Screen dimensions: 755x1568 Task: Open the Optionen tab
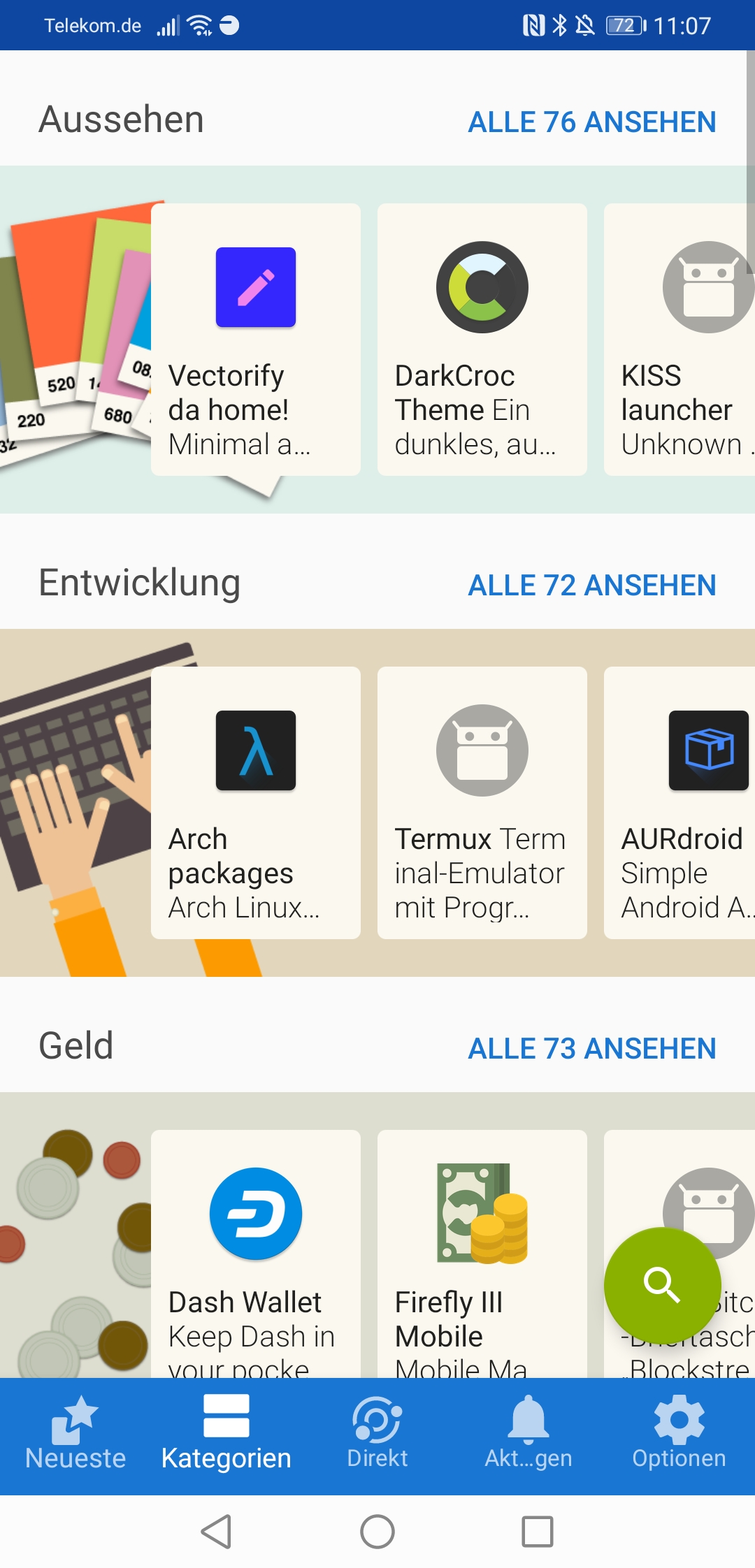pyautogui.click(x=679, y=1435)
